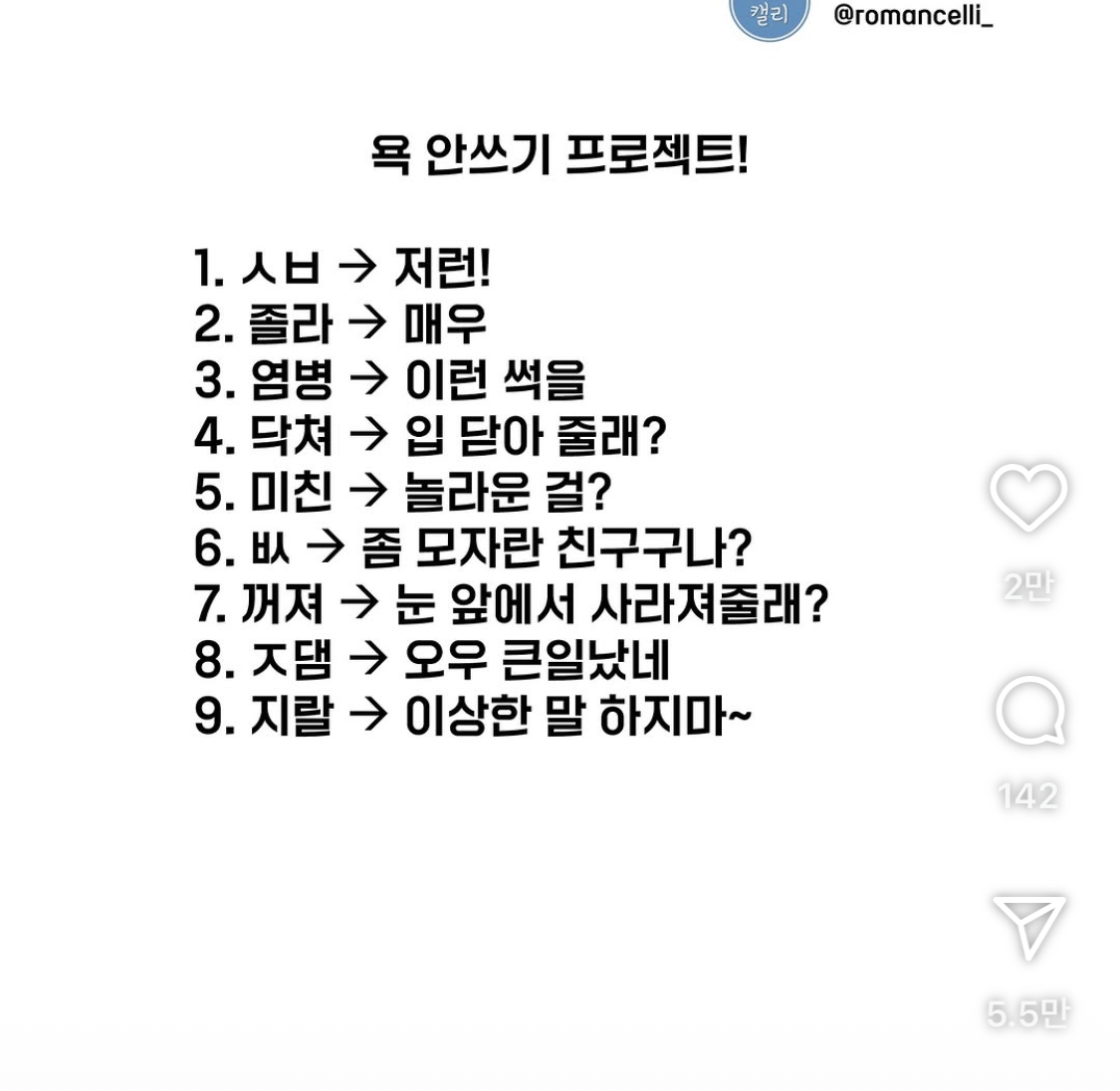1120x1091 pixels.
Task: Open the comments with the speech bubble icon
Action: click(x=1029, y=711)
